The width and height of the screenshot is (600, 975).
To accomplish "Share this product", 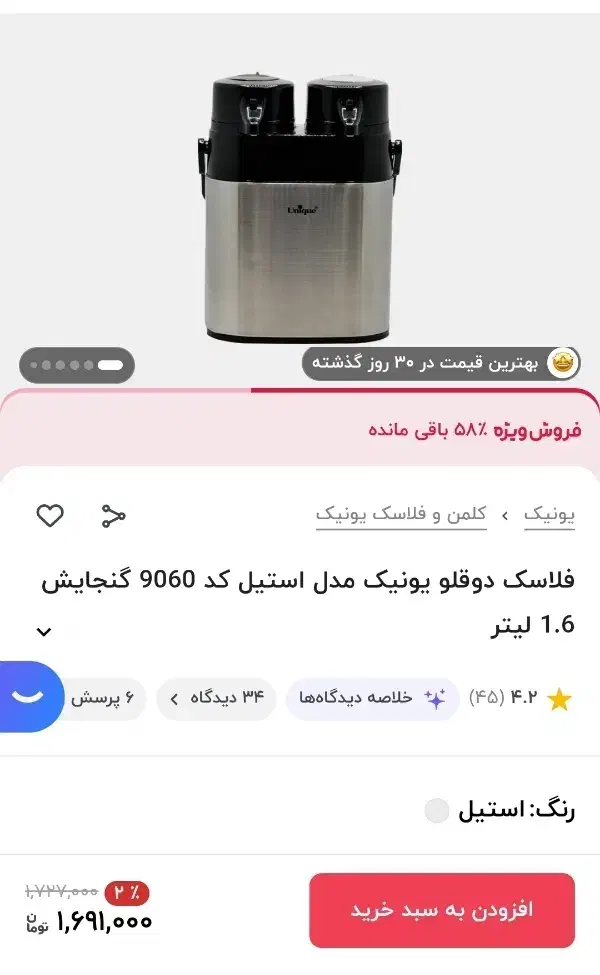I will pyautogui.click(x=113, y=515).
